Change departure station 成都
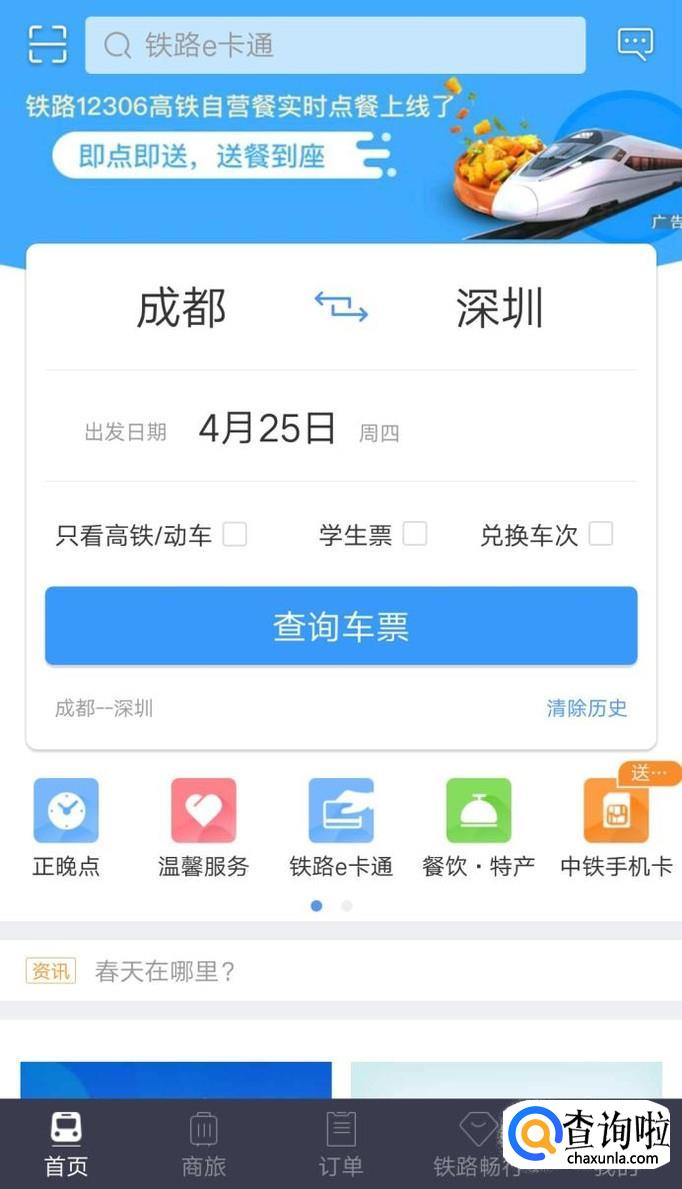This screenshot has height=1189, width=682. point(181,308)
